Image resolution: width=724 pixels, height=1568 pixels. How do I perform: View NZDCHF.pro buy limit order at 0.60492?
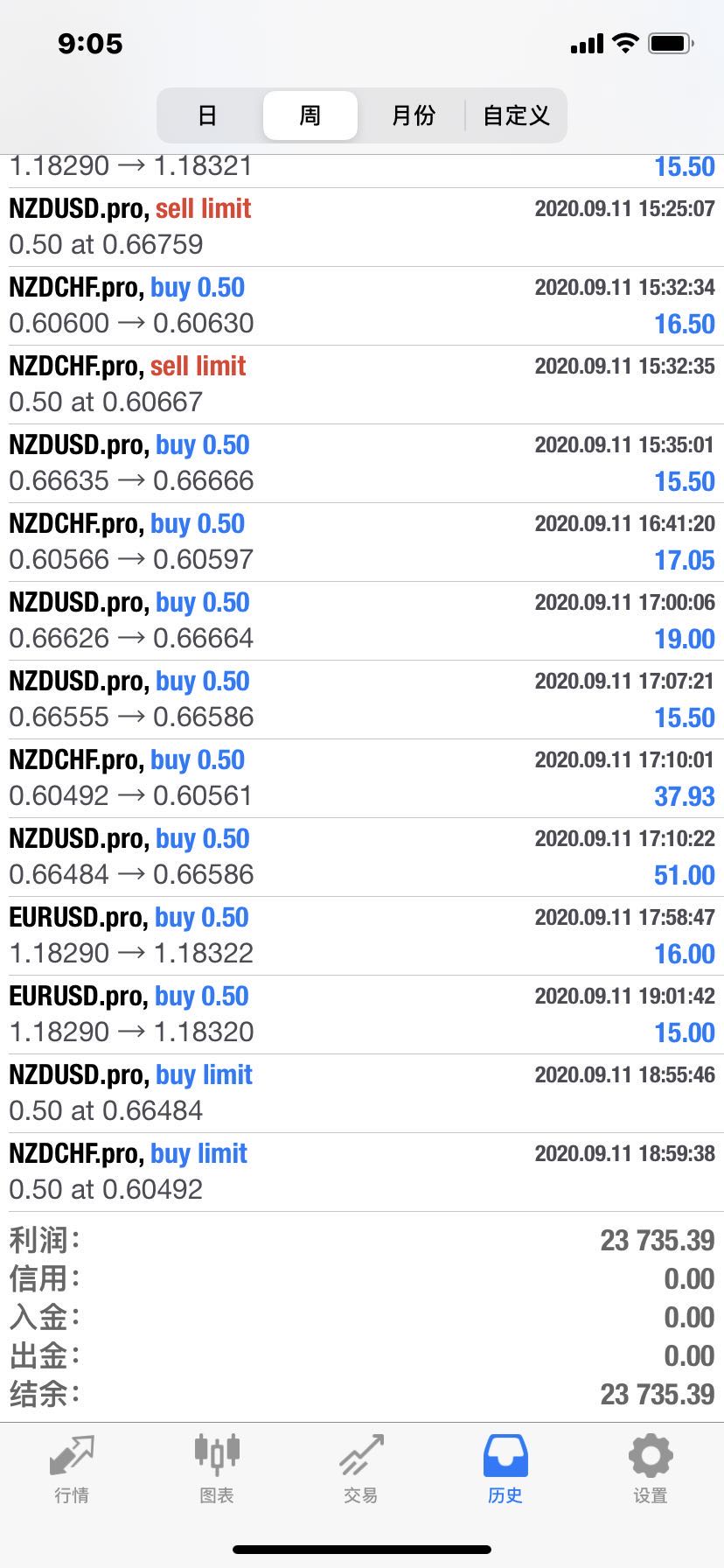click(x=362, y=1172)
